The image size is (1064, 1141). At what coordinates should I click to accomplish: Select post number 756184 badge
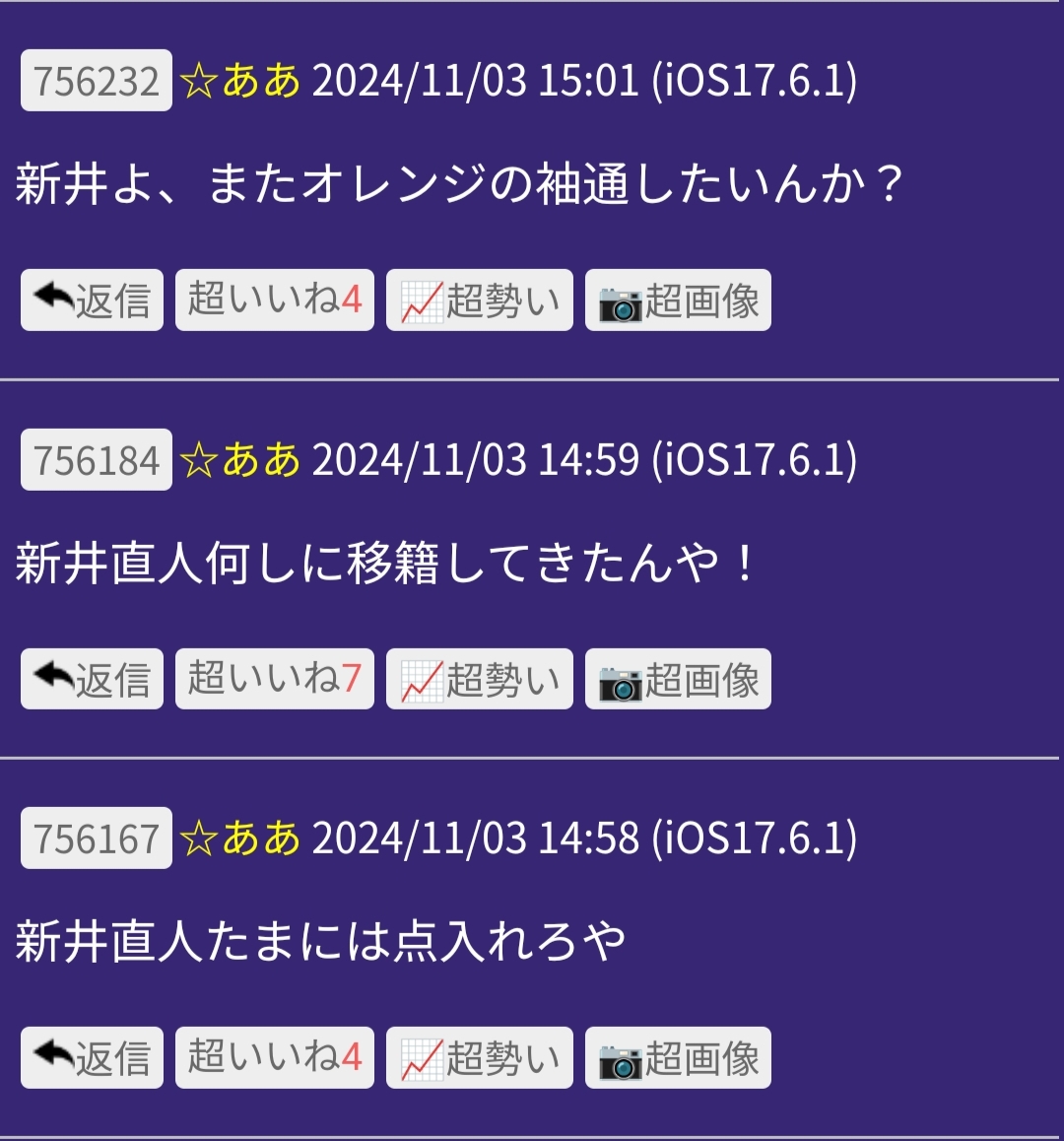pyautogui.click(x=97, y=460)
